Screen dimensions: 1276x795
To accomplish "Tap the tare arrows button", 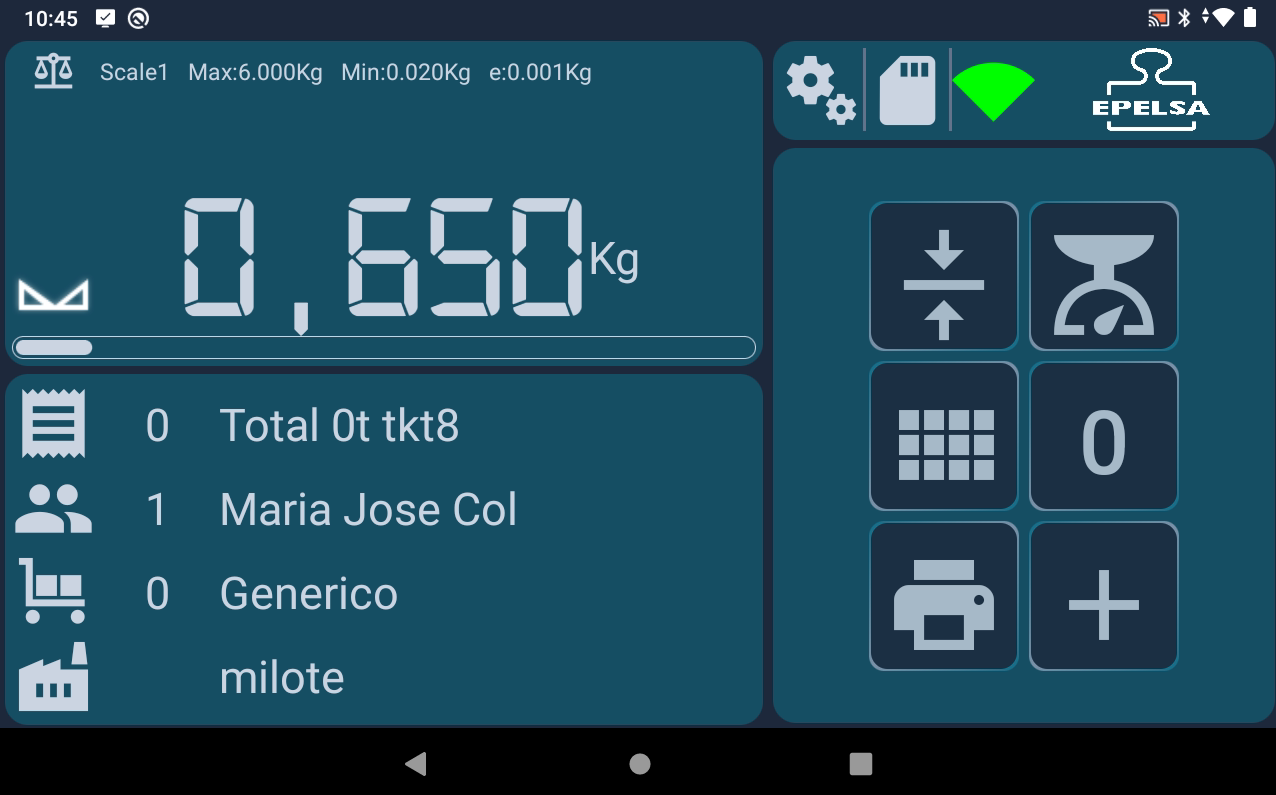I will (944, 277).
